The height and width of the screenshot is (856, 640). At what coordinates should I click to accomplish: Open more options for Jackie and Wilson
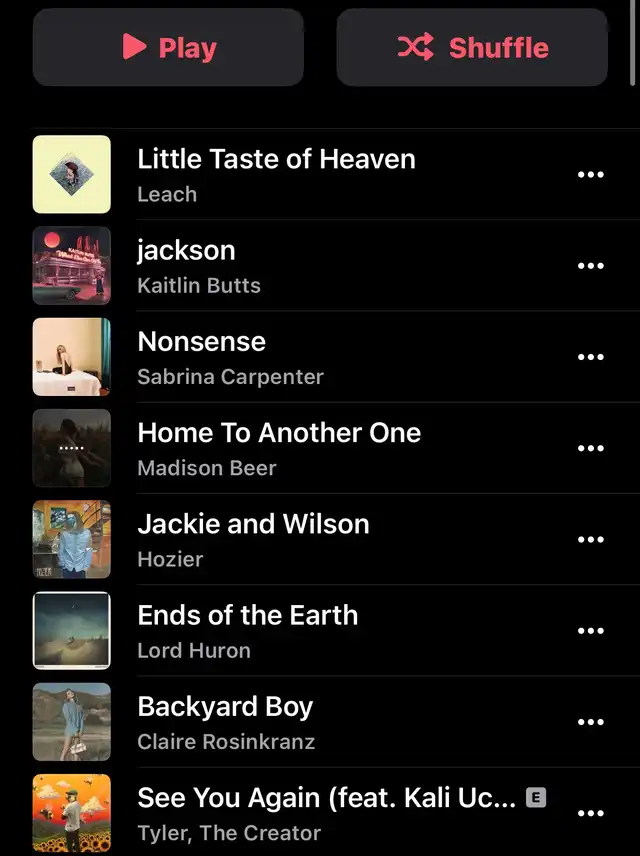[x=591, y=540]
